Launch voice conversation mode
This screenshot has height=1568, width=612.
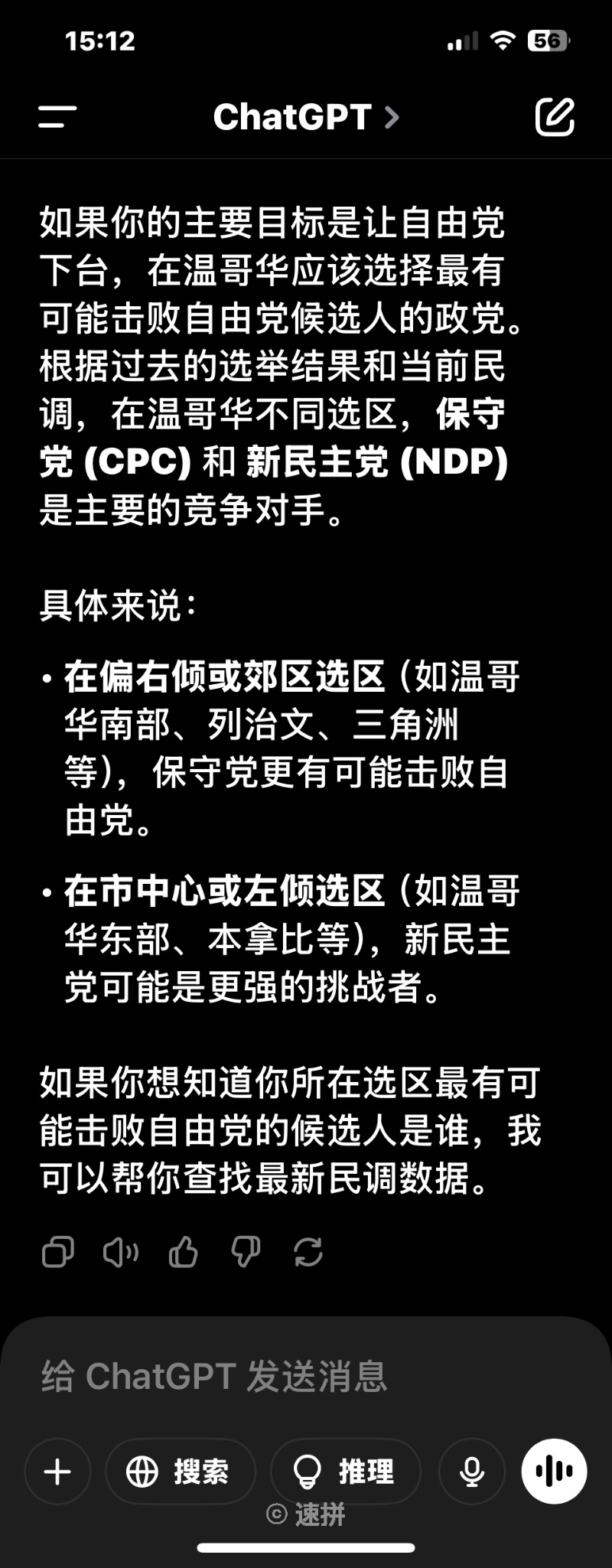click(554, 1471)
